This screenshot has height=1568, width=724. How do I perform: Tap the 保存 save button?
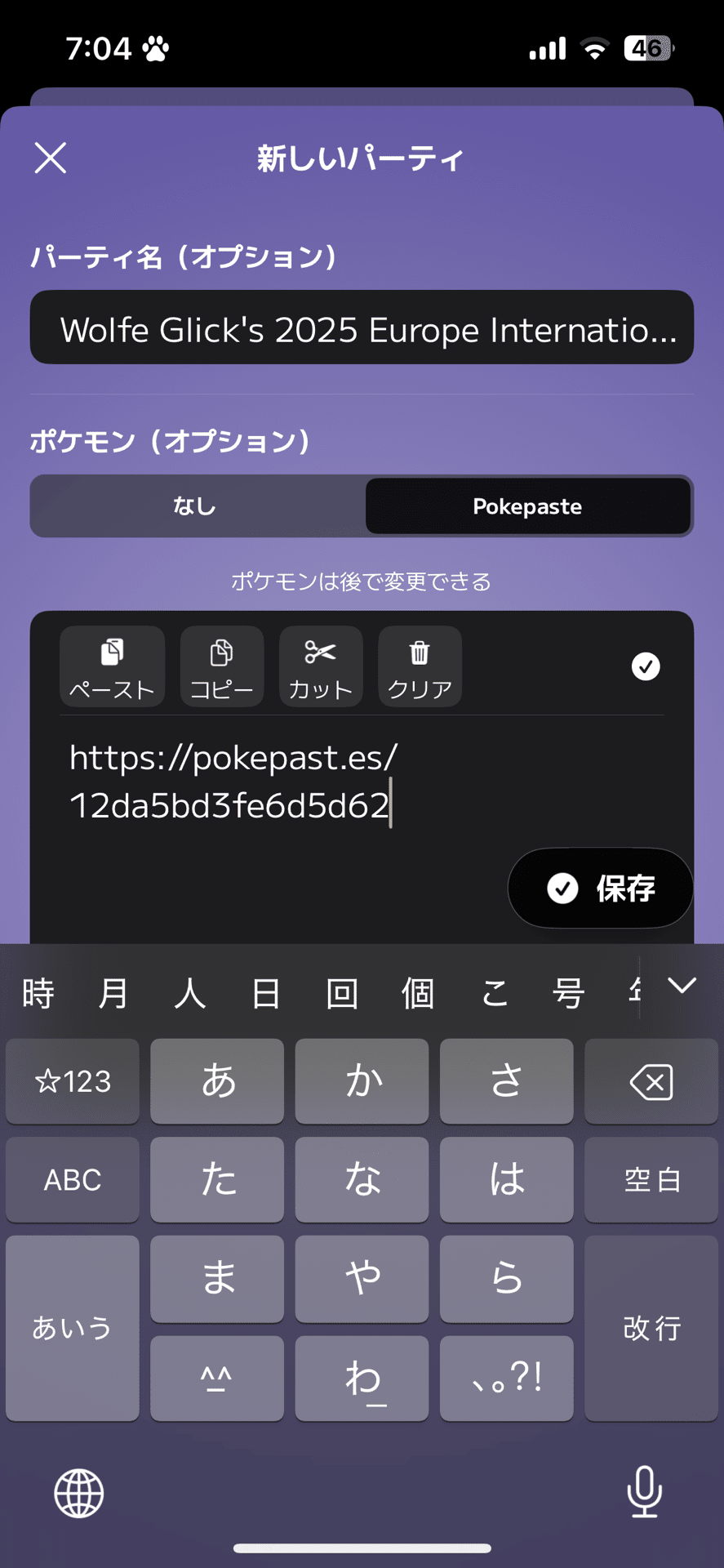pyautogui.click(x=600, y=889)
